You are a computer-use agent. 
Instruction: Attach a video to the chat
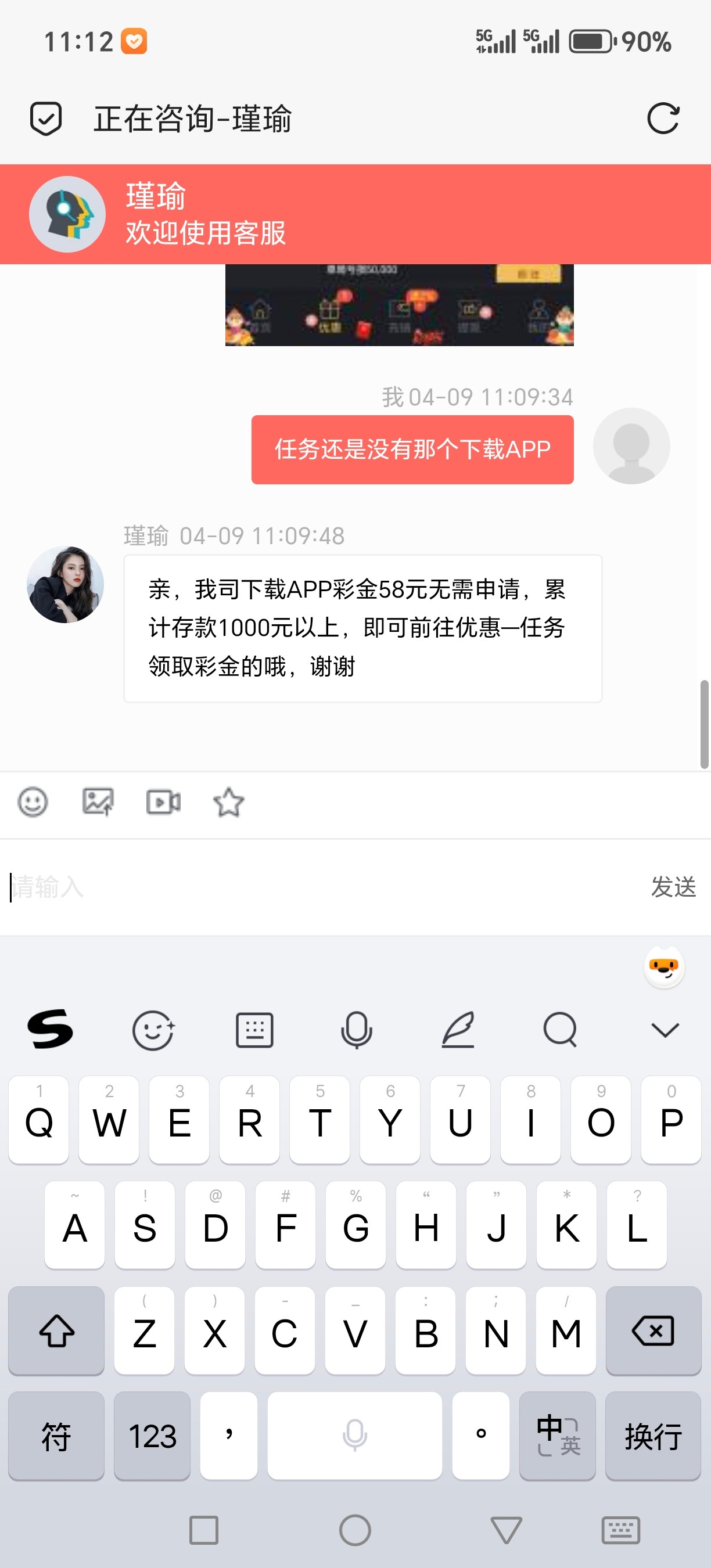pyautogui.click(x=163, y=801)
